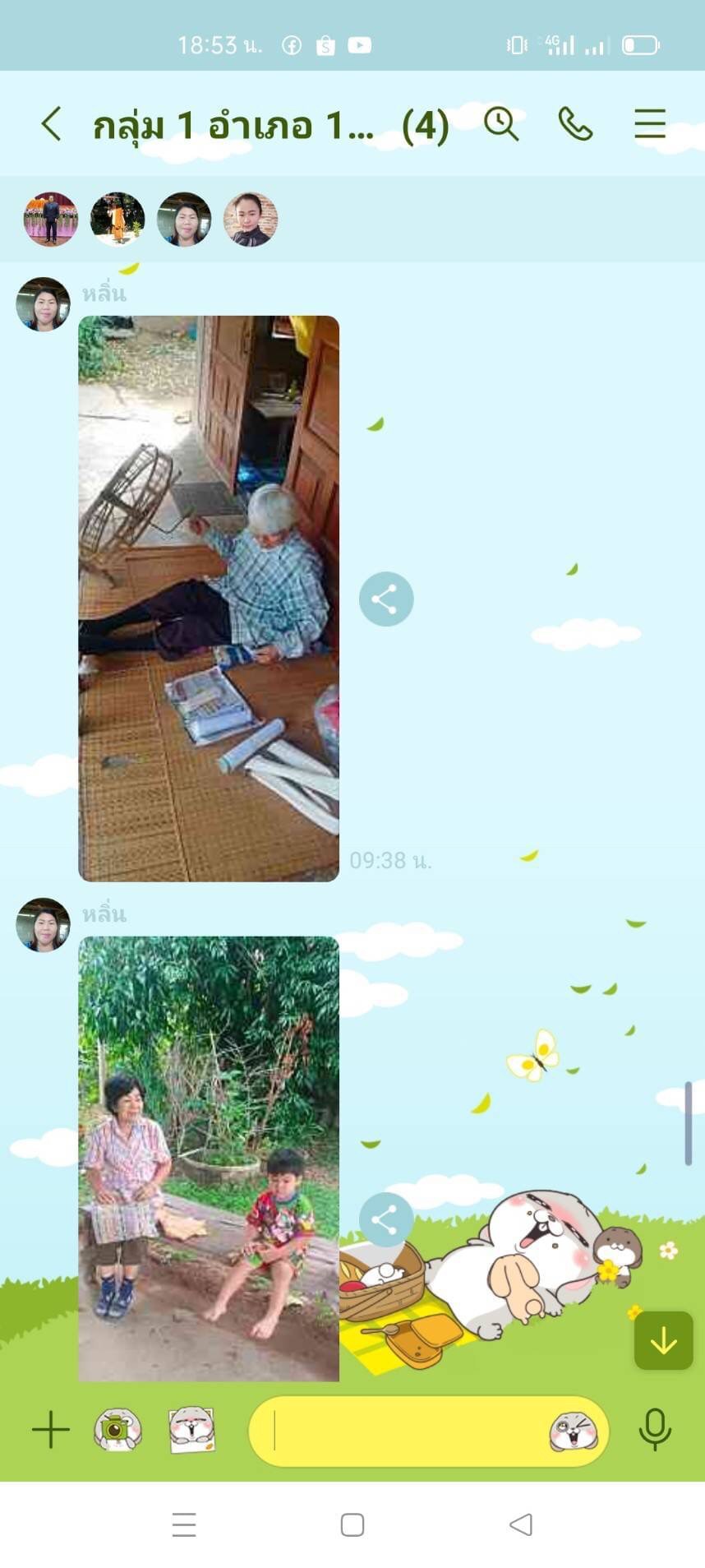Open the plus attachment menu

coord(51,1430)
